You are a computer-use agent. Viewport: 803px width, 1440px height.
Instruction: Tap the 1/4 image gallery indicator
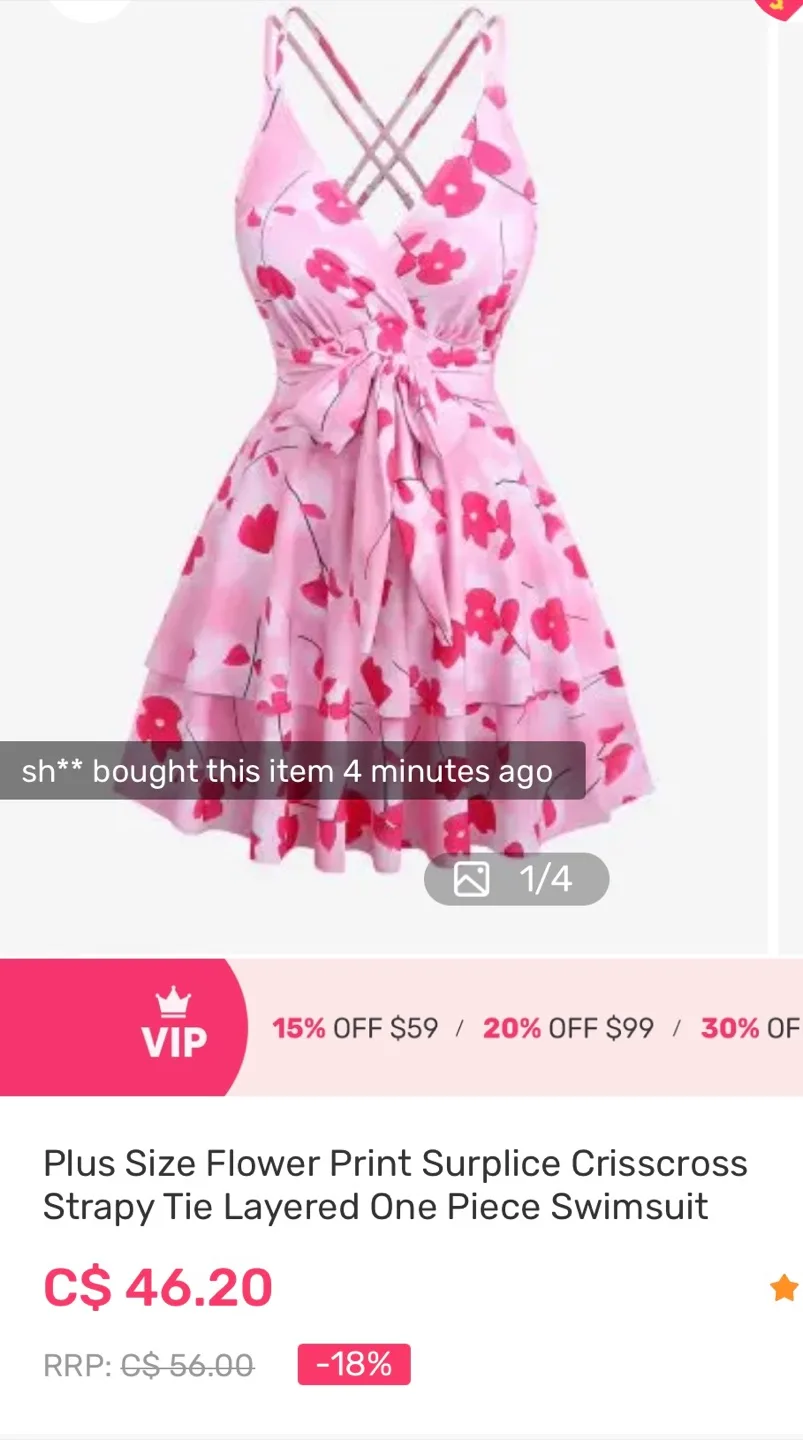(516, 879)
